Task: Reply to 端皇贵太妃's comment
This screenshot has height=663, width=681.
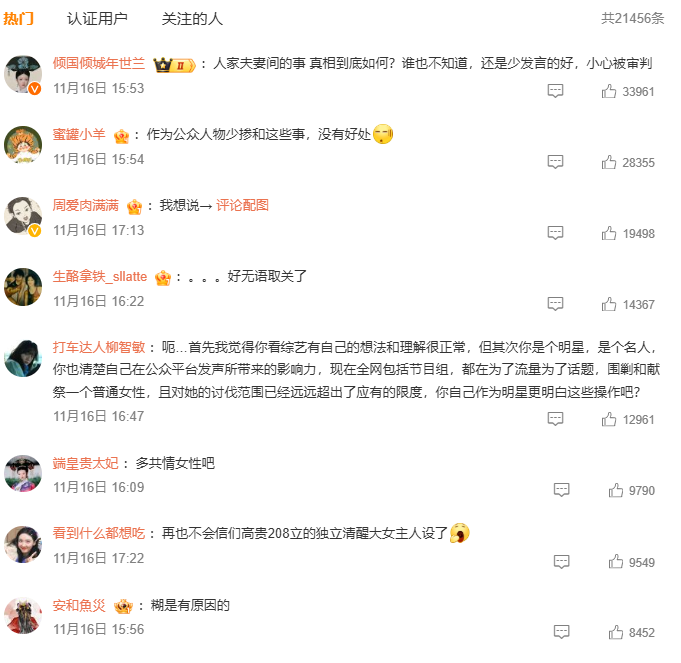Action: [x=562, y=490]
